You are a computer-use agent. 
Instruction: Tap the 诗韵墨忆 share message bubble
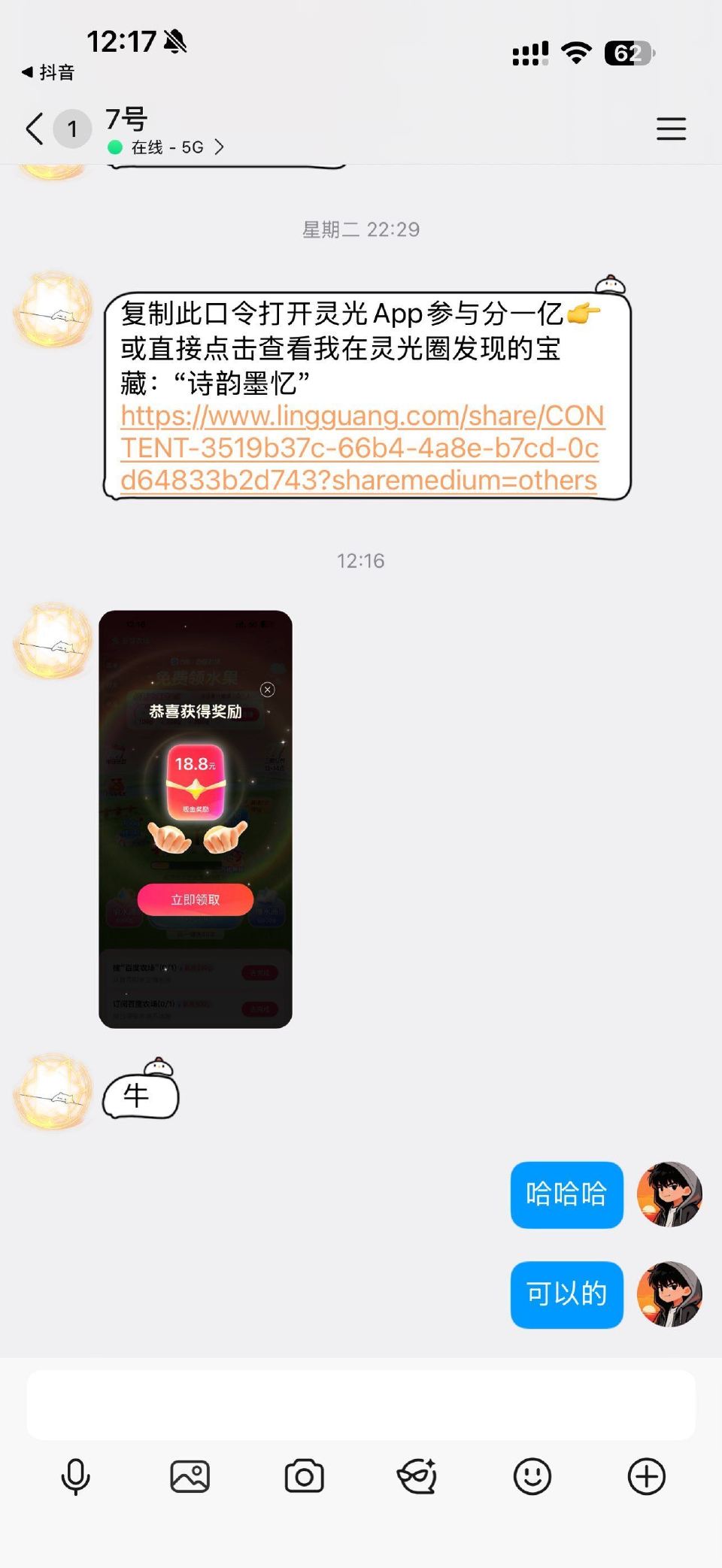pyautogui.click(x=361, y=391)
